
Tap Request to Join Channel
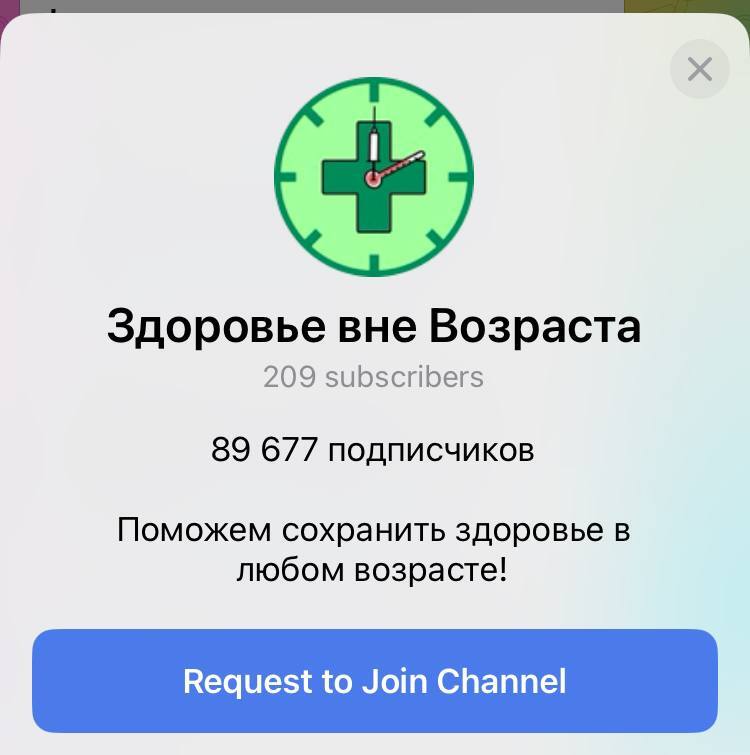click(x=375, y=681)
